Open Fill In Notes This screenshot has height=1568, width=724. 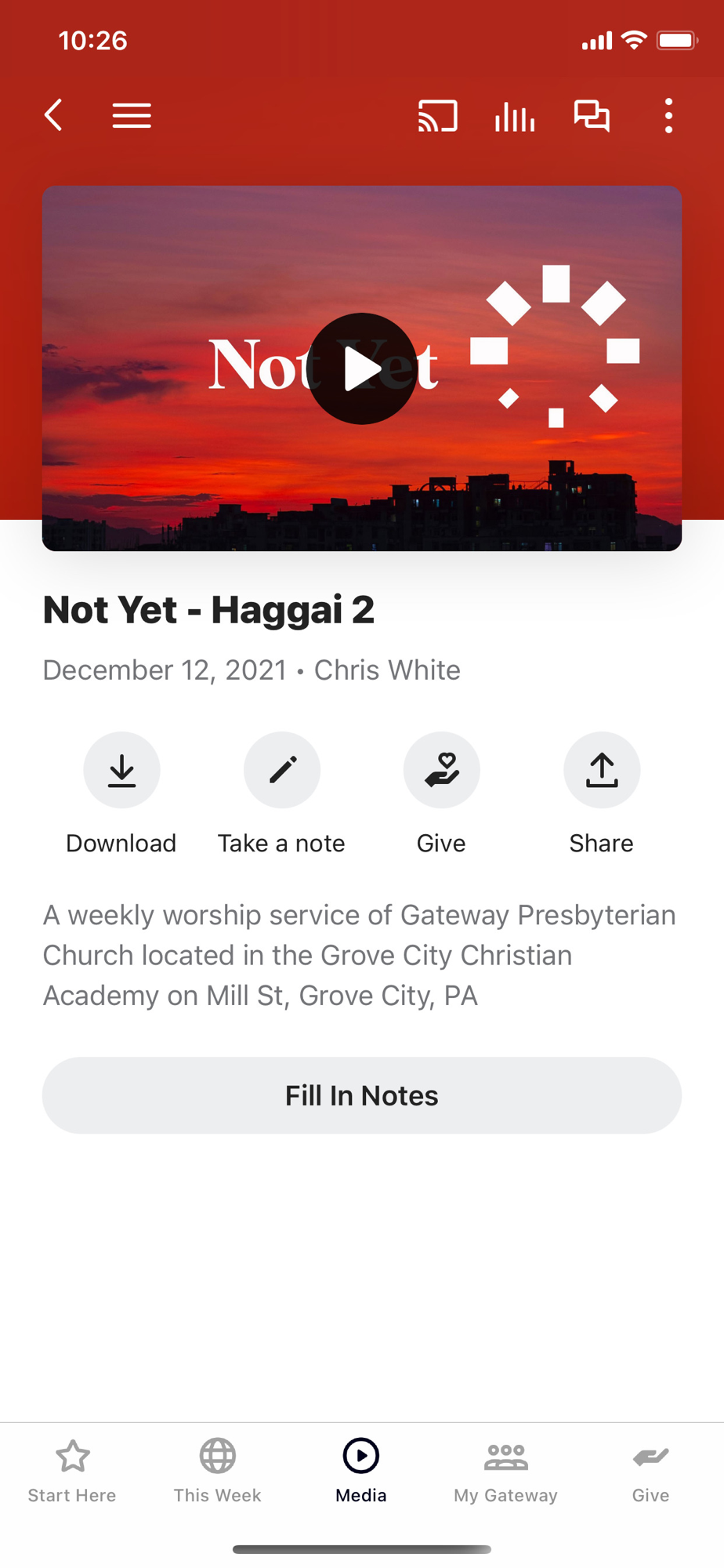coord(362,1095)
